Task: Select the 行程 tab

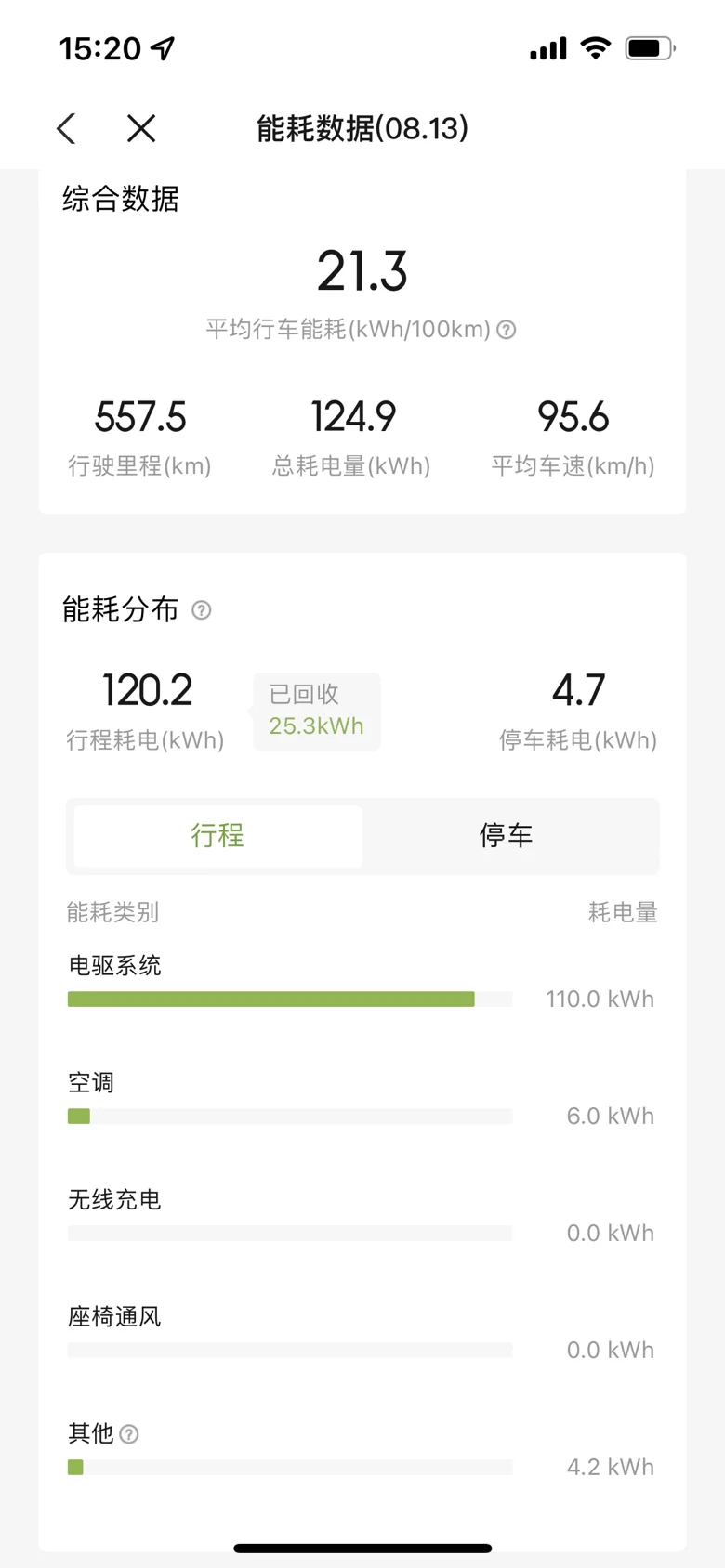Action: (x=218, y=835)
